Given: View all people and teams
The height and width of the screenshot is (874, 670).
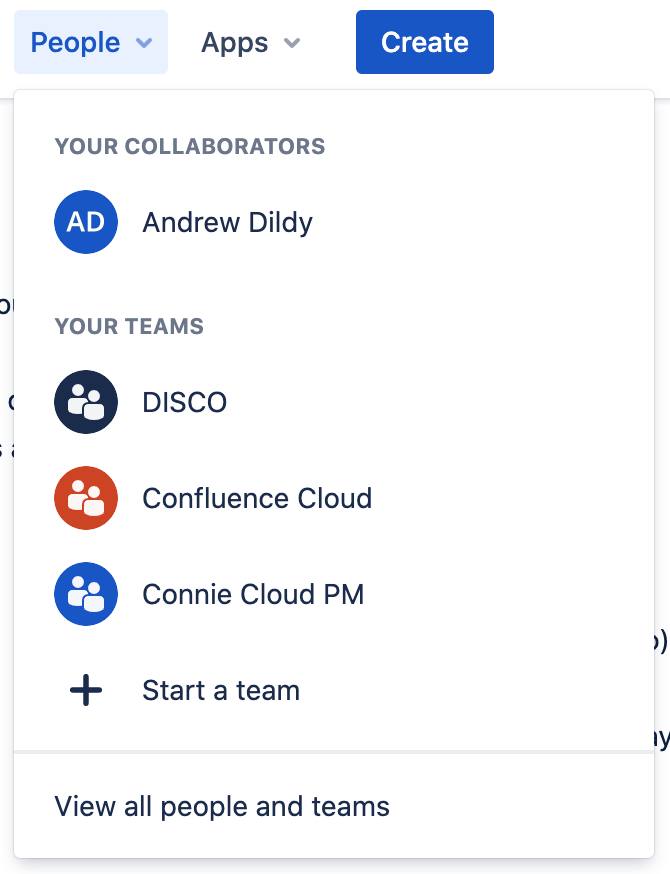Looking at the screenshot, I should tap(222, 806).
